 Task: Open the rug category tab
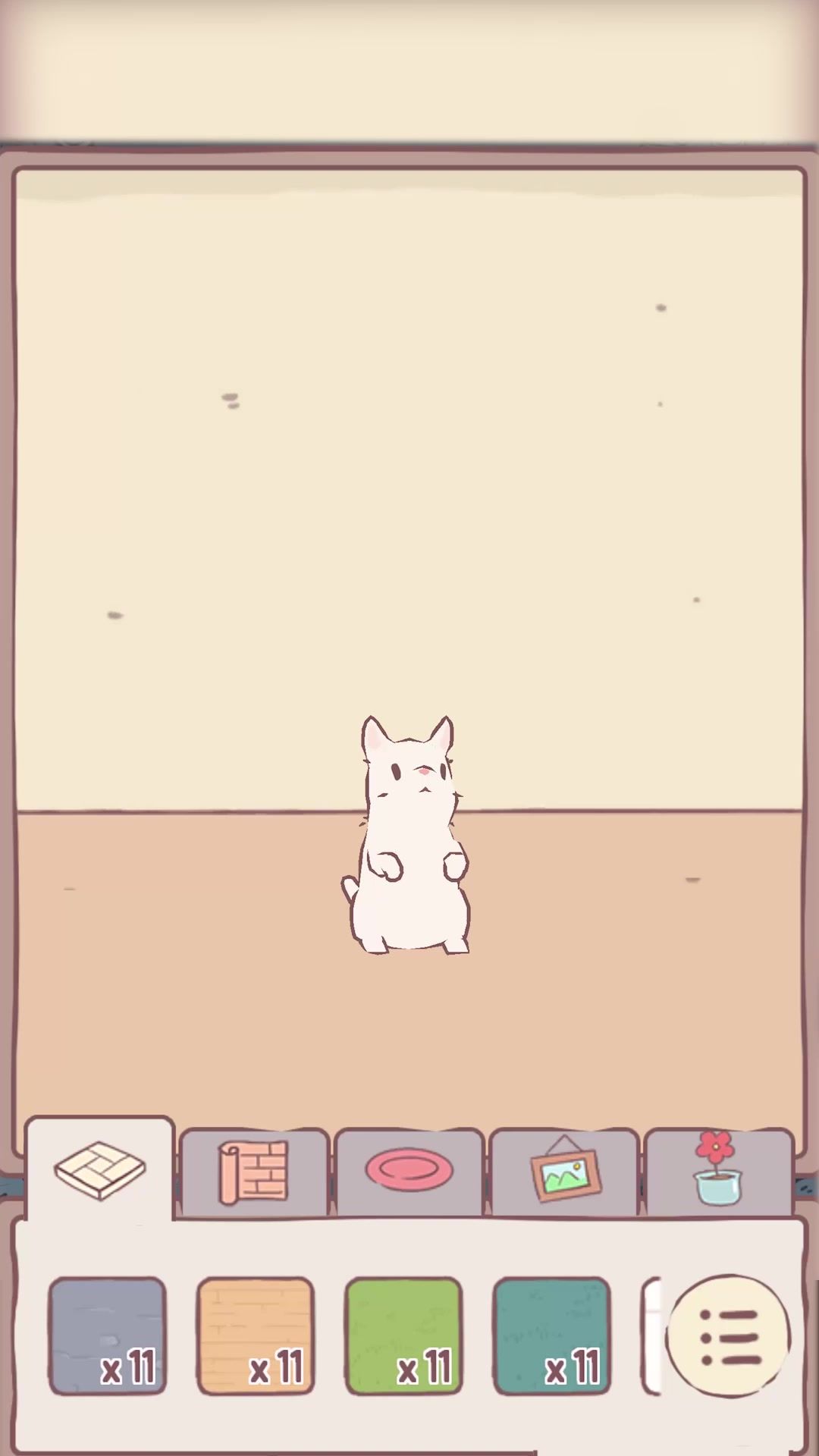point(409,1172)
